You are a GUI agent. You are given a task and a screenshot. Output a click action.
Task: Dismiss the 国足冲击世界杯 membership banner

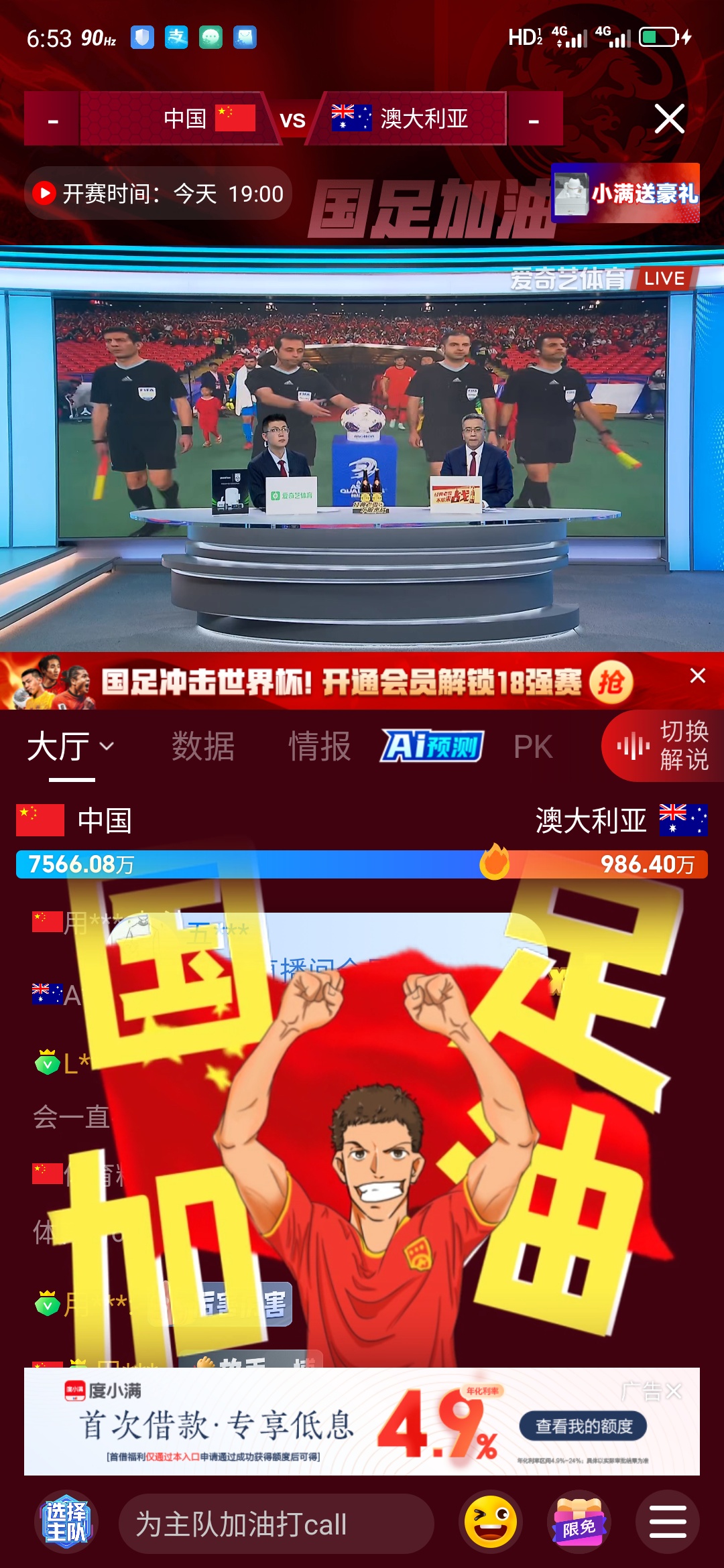(697, 675)
